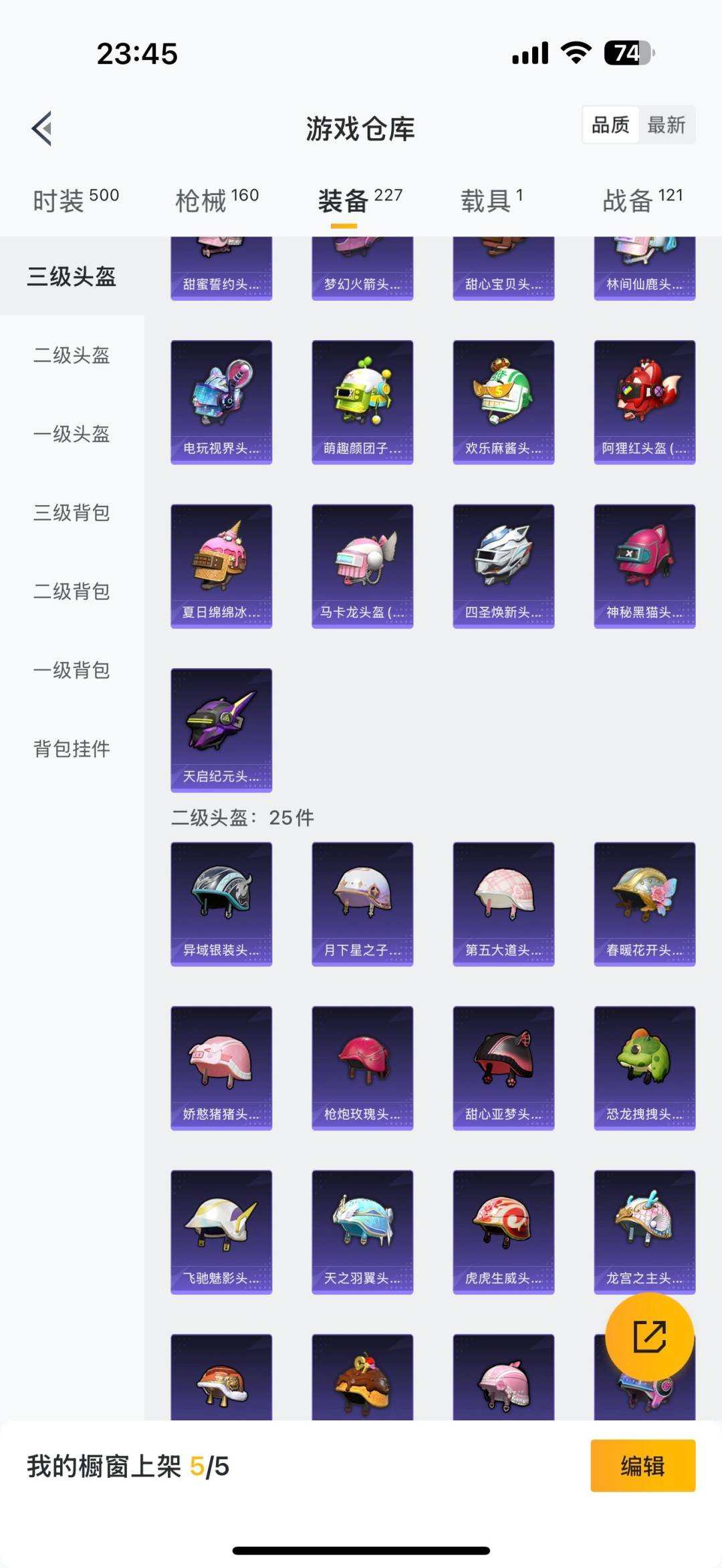Tap the back arrow to leave warehouse
This screenshot has height=1568, width=722.
(x=42, y=129)
